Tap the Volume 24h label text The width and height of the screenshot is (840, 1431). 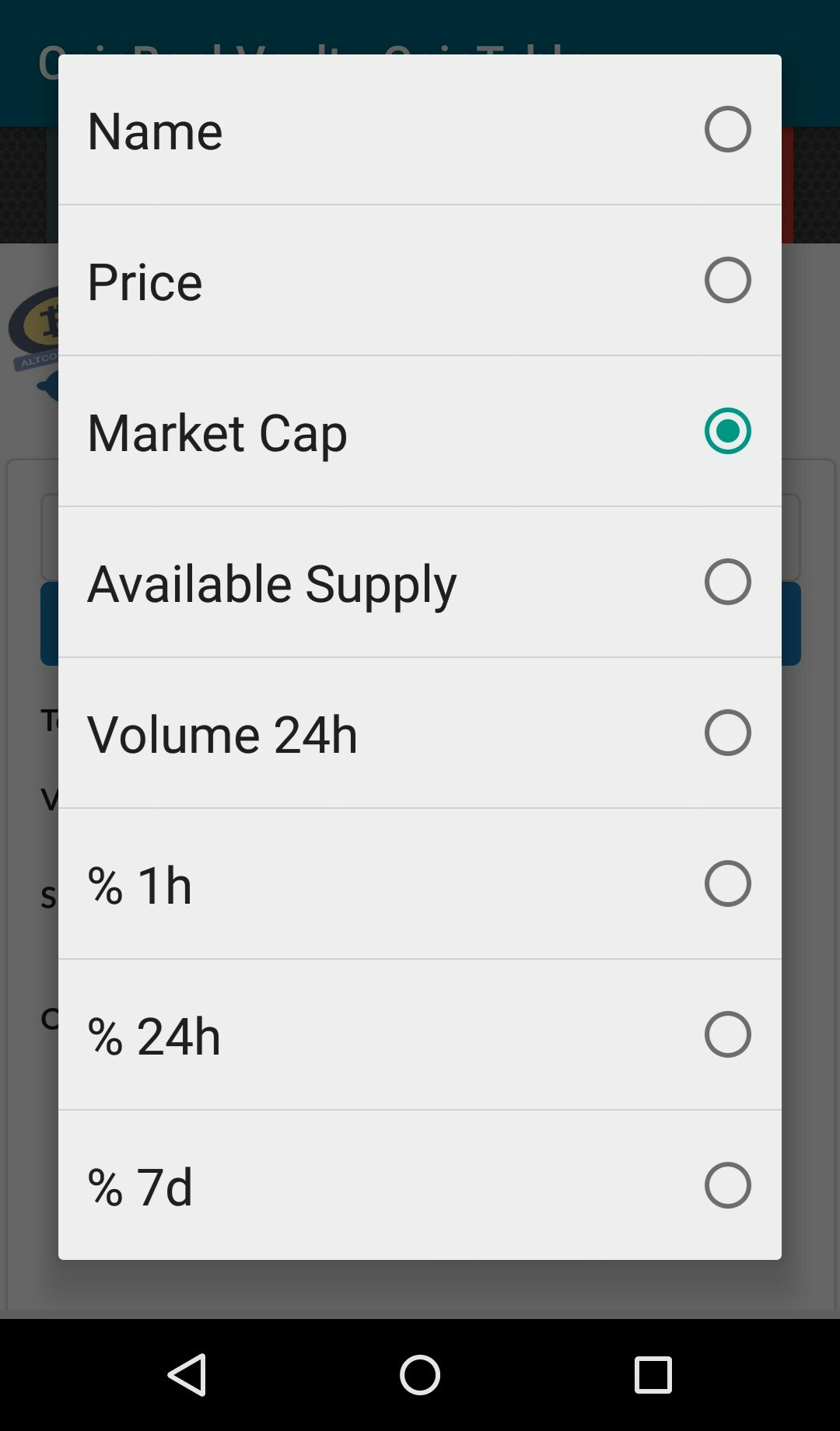(222, 732)
